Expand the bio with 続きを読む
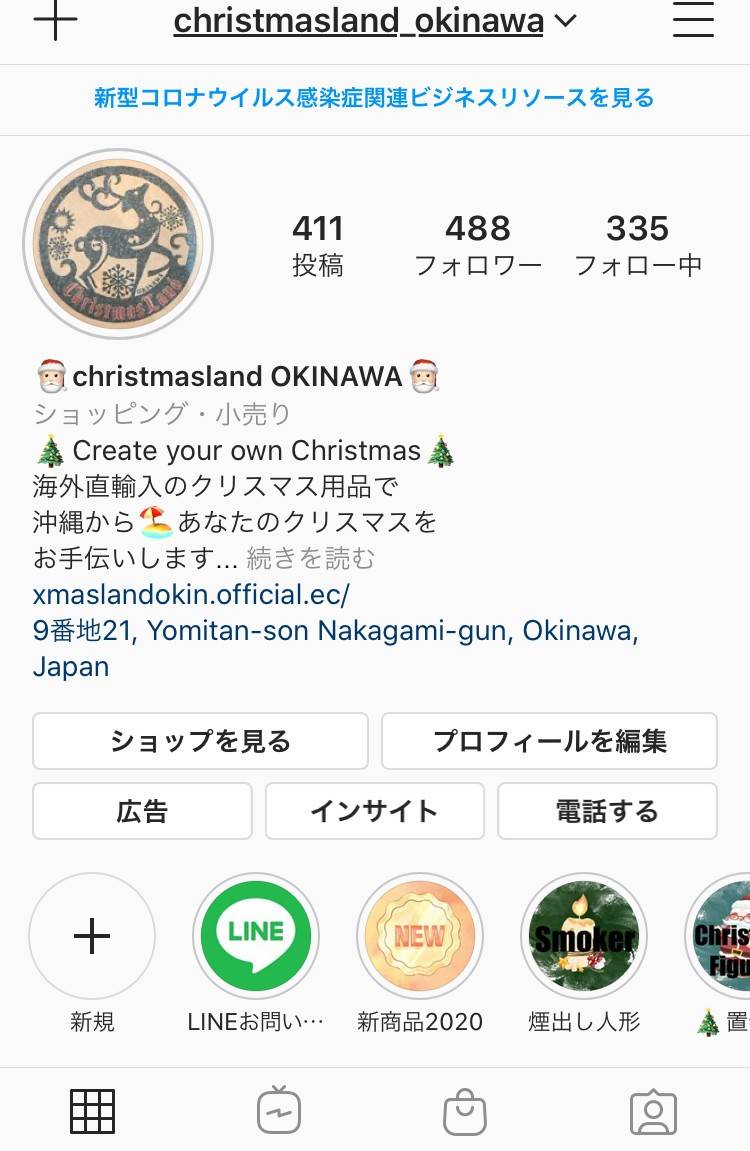The height and width of the screenshot is (1151, 750). [x=311, y=557]
